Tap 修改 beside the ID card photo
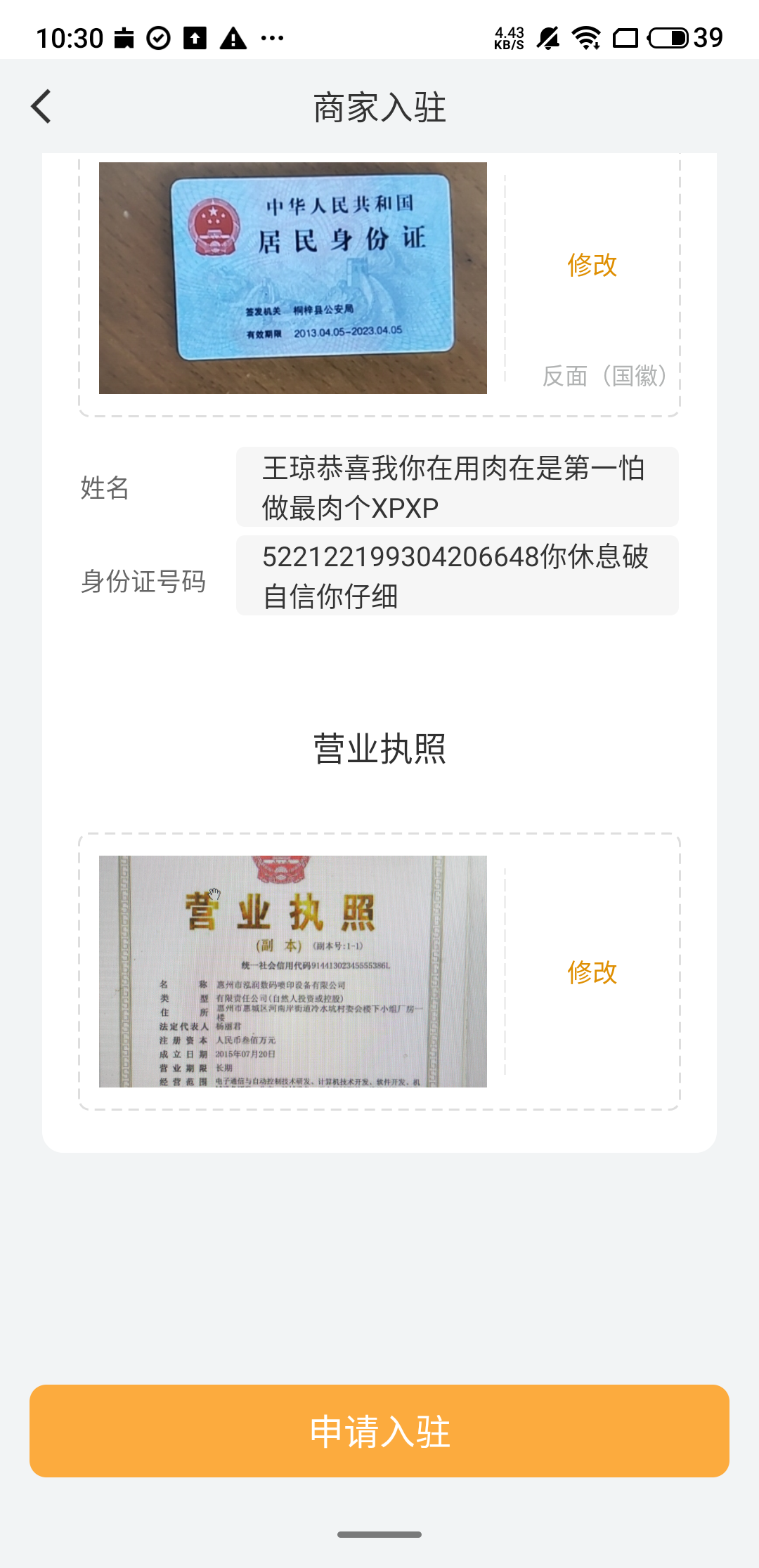759x1568 pixels. point(592,265)
